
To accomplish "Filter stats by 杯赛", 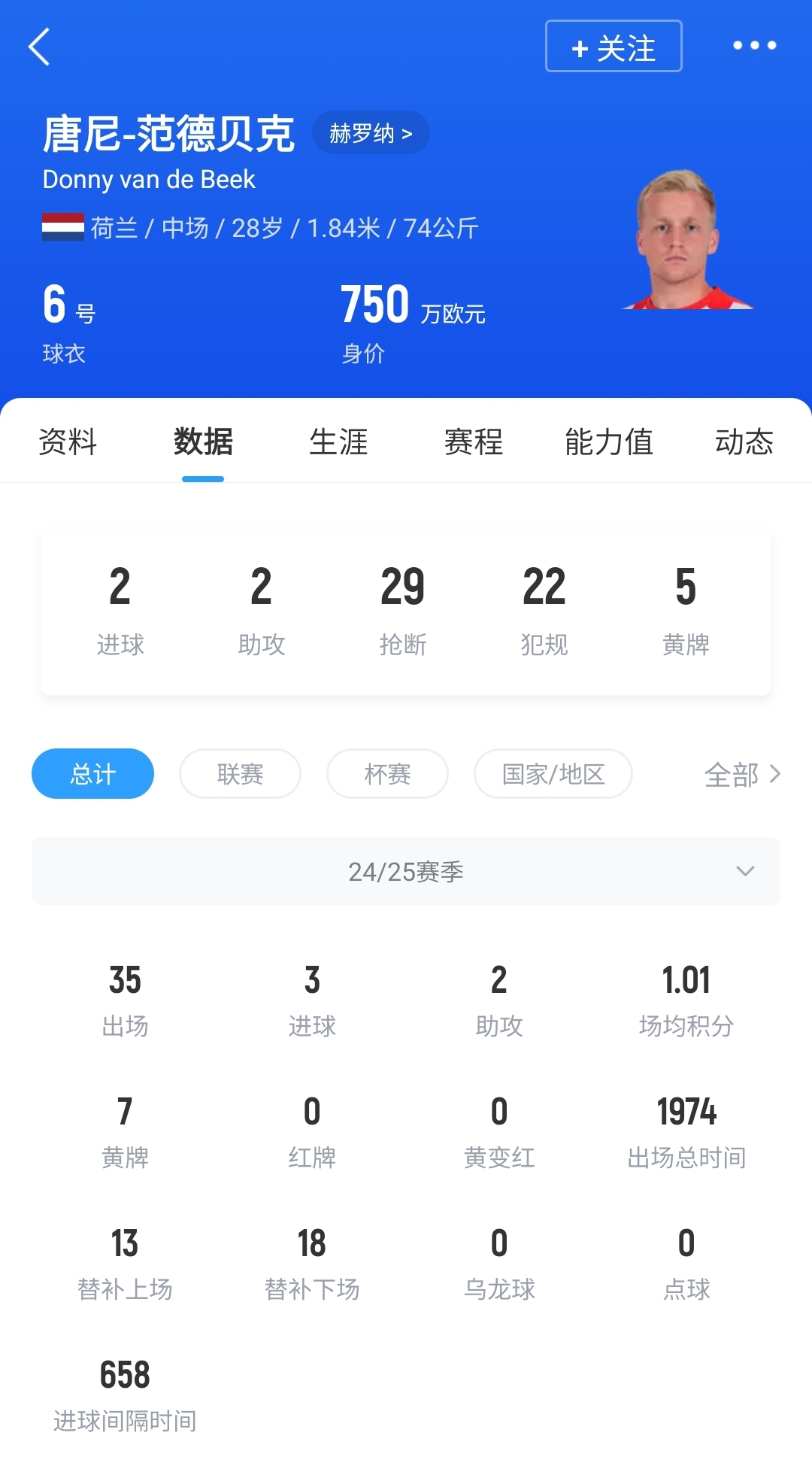I will [387, 773].
